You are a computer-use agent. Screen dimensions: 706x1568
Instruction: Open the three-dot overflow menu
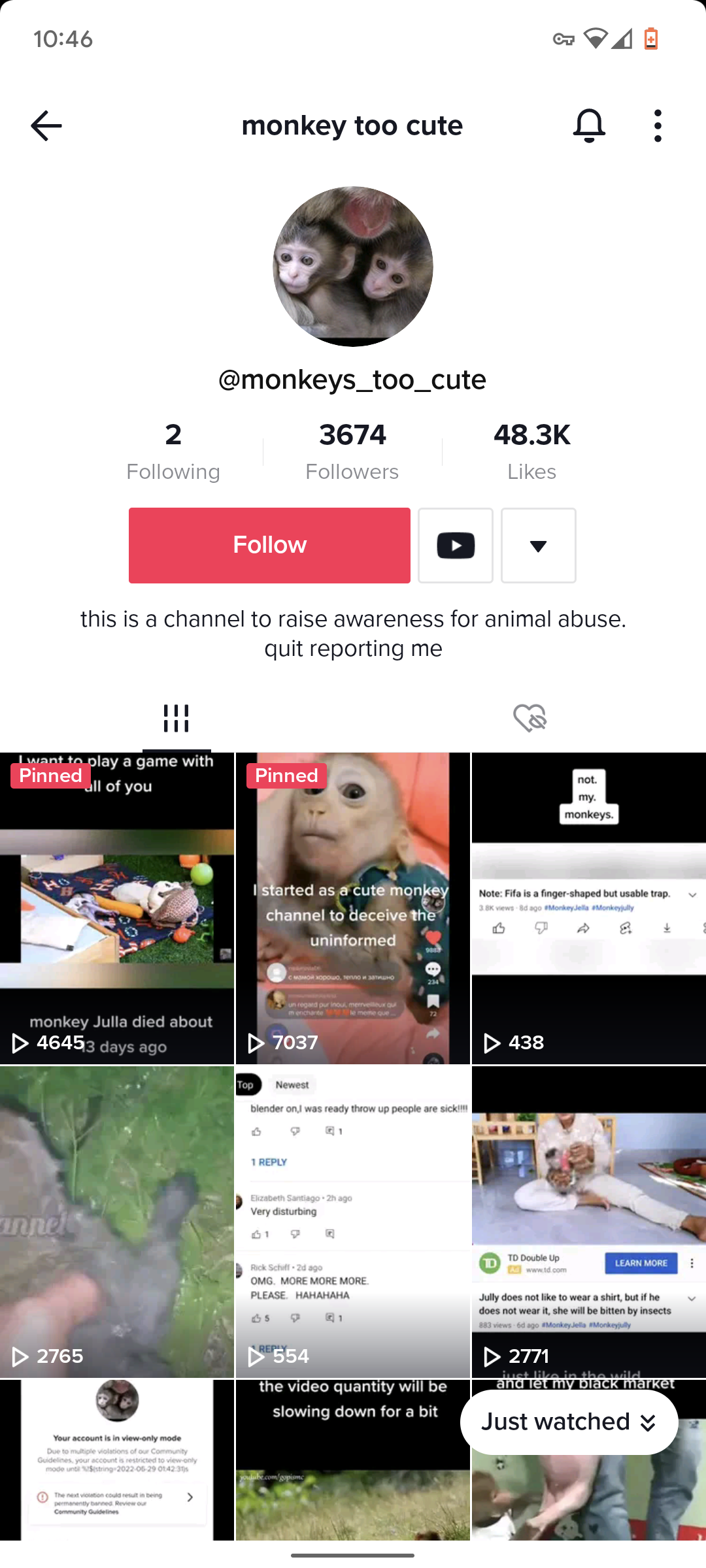pos(658,125)
